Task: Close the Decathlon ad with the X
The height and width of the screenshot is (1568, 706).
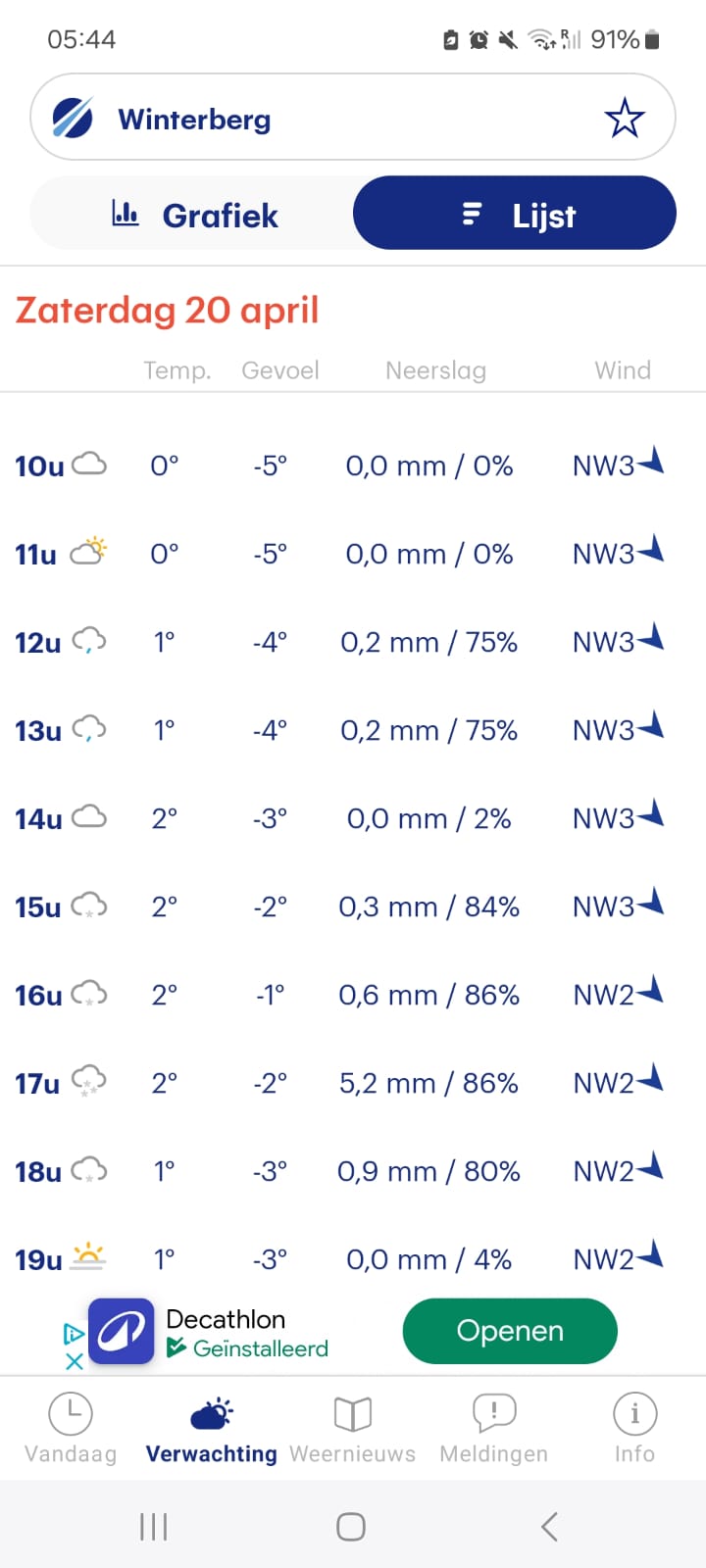Action: click(x=74, y=1361)
